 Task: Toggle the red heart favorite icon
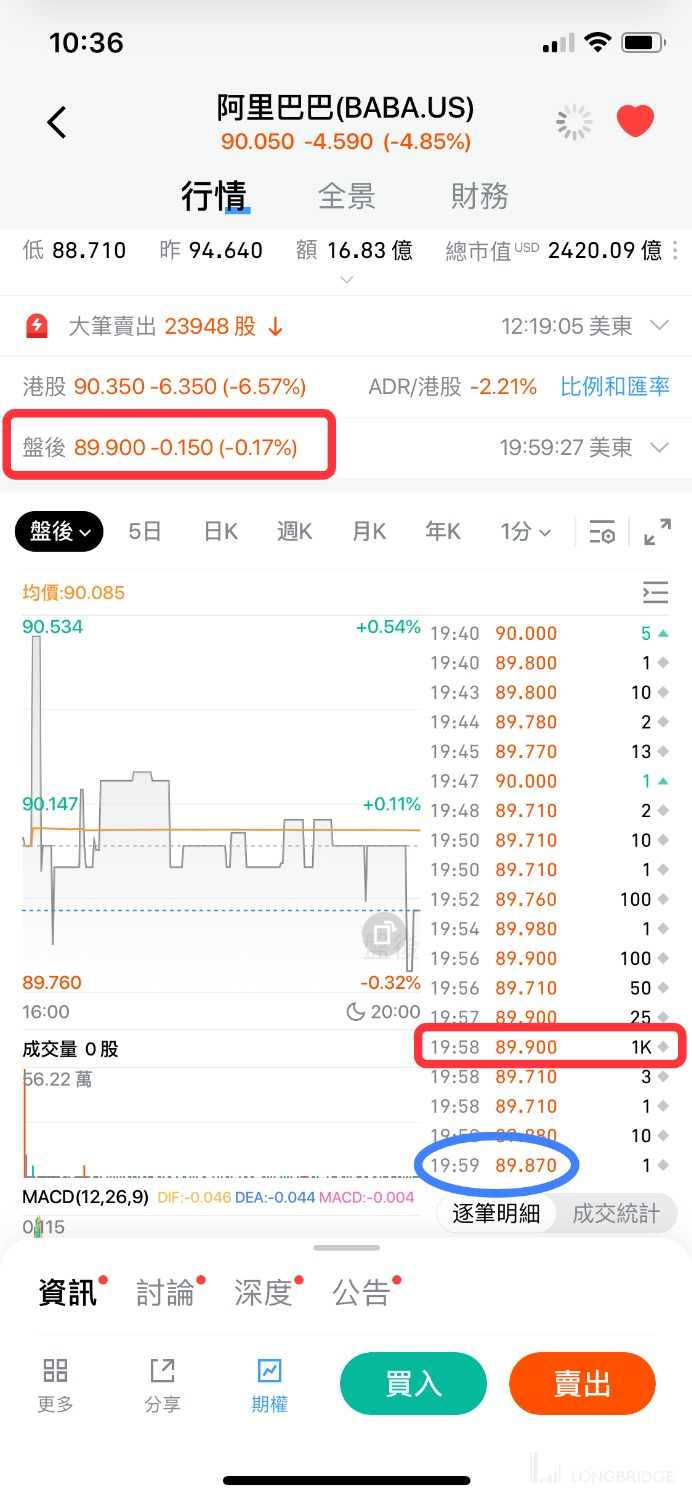(x=635, y=122)
